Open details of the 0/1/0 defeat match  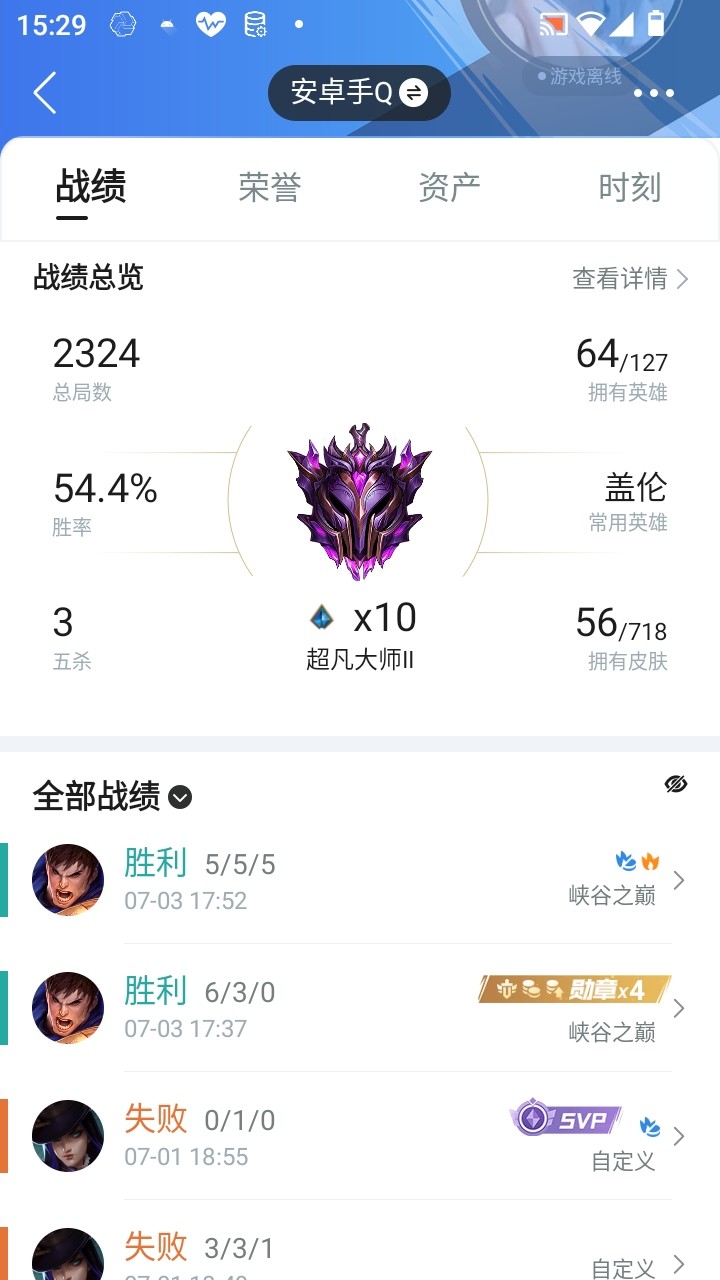click(x=360, y=1135)
